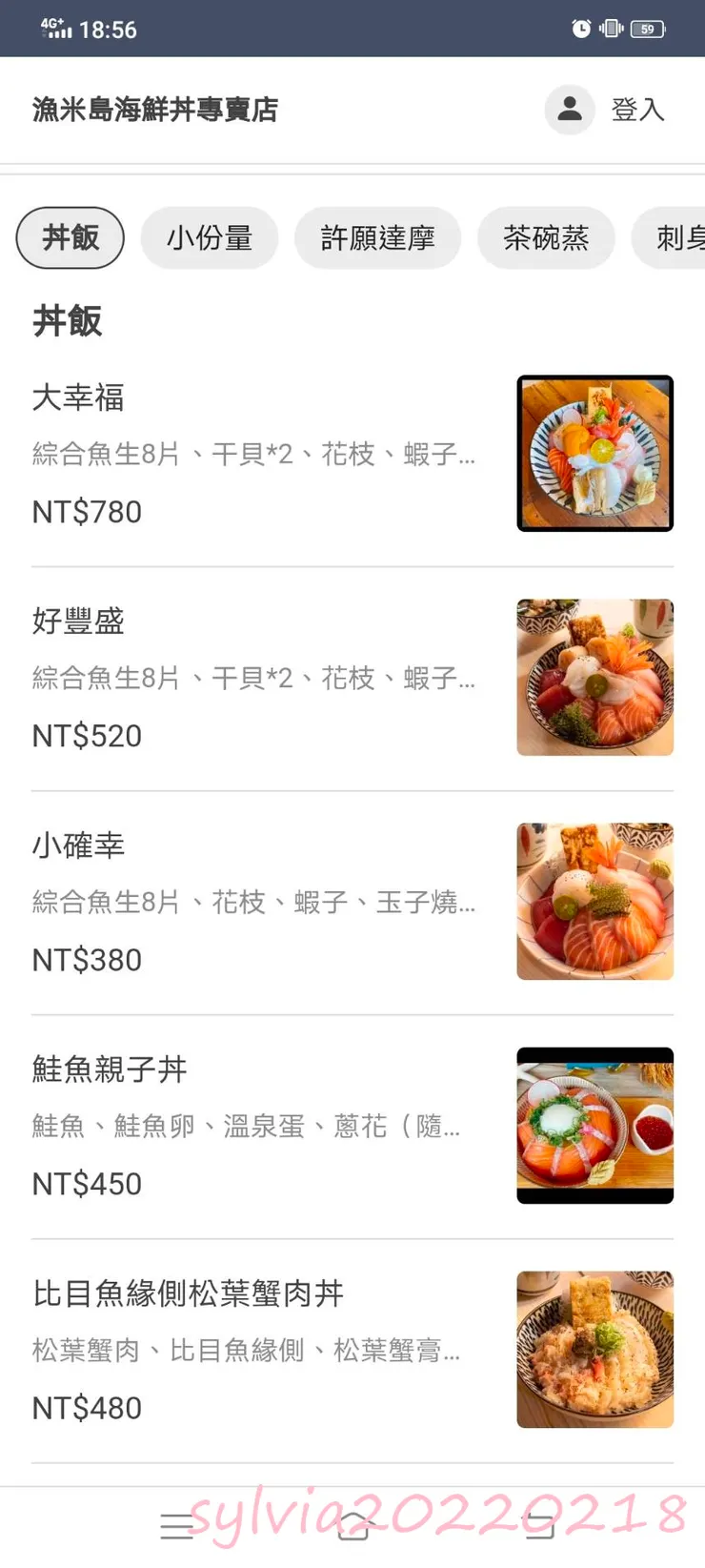Viewport: 705px width, 1568px height.
Task: Enable the 許願達摩 category filter
Action: point(377,238)
